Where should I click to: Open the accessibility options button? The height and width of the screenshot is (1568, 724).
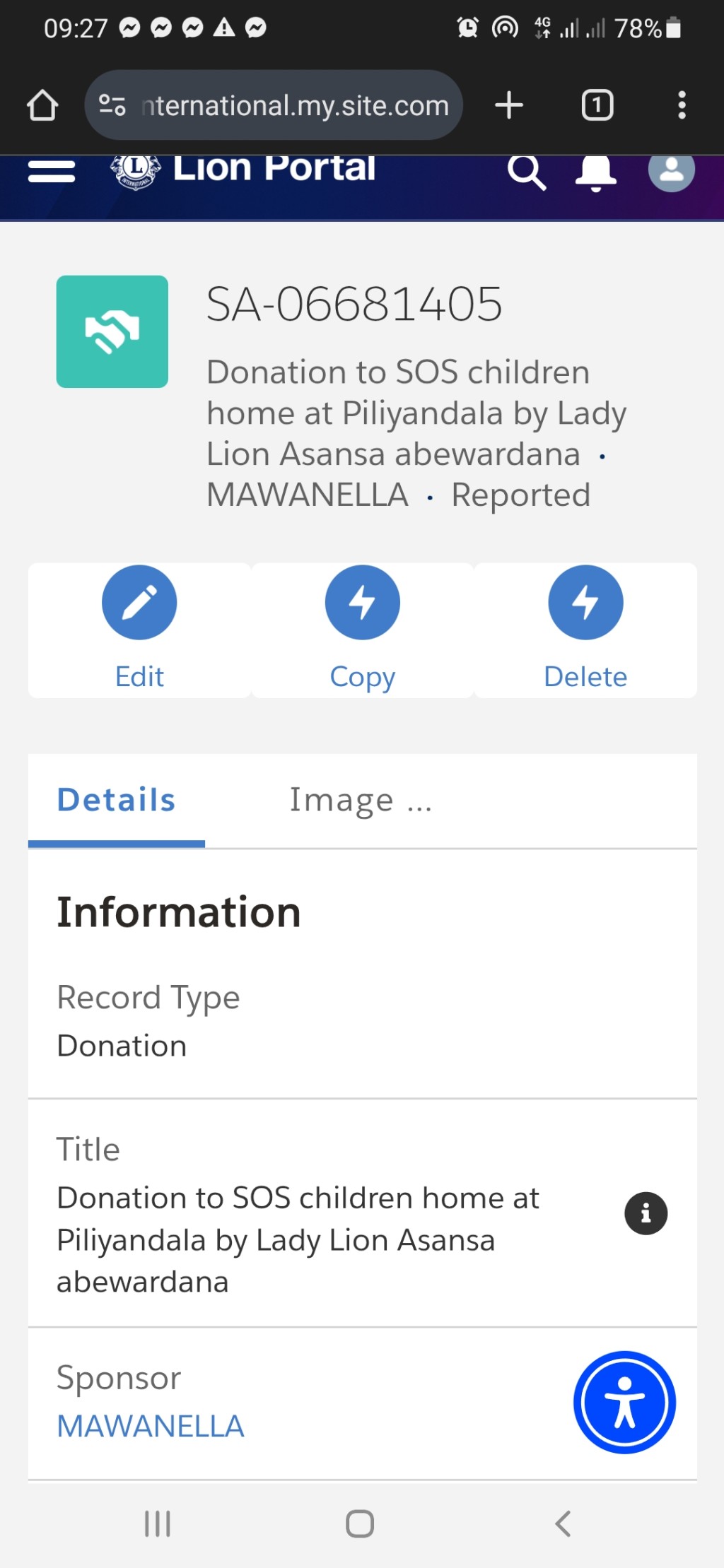click(x=625, y=1403)
